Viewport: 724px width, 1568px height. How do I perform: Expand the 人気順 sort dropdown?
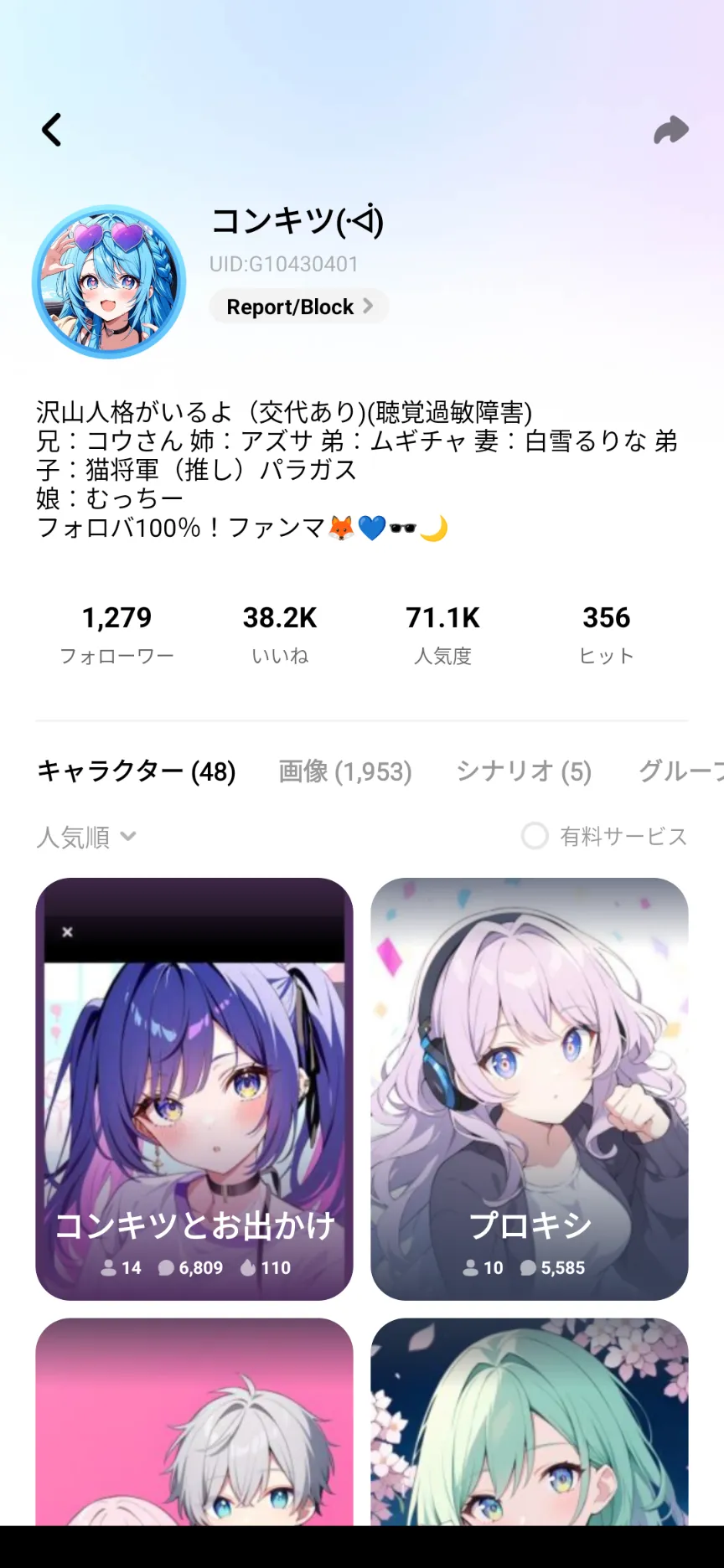pos(86,836)
